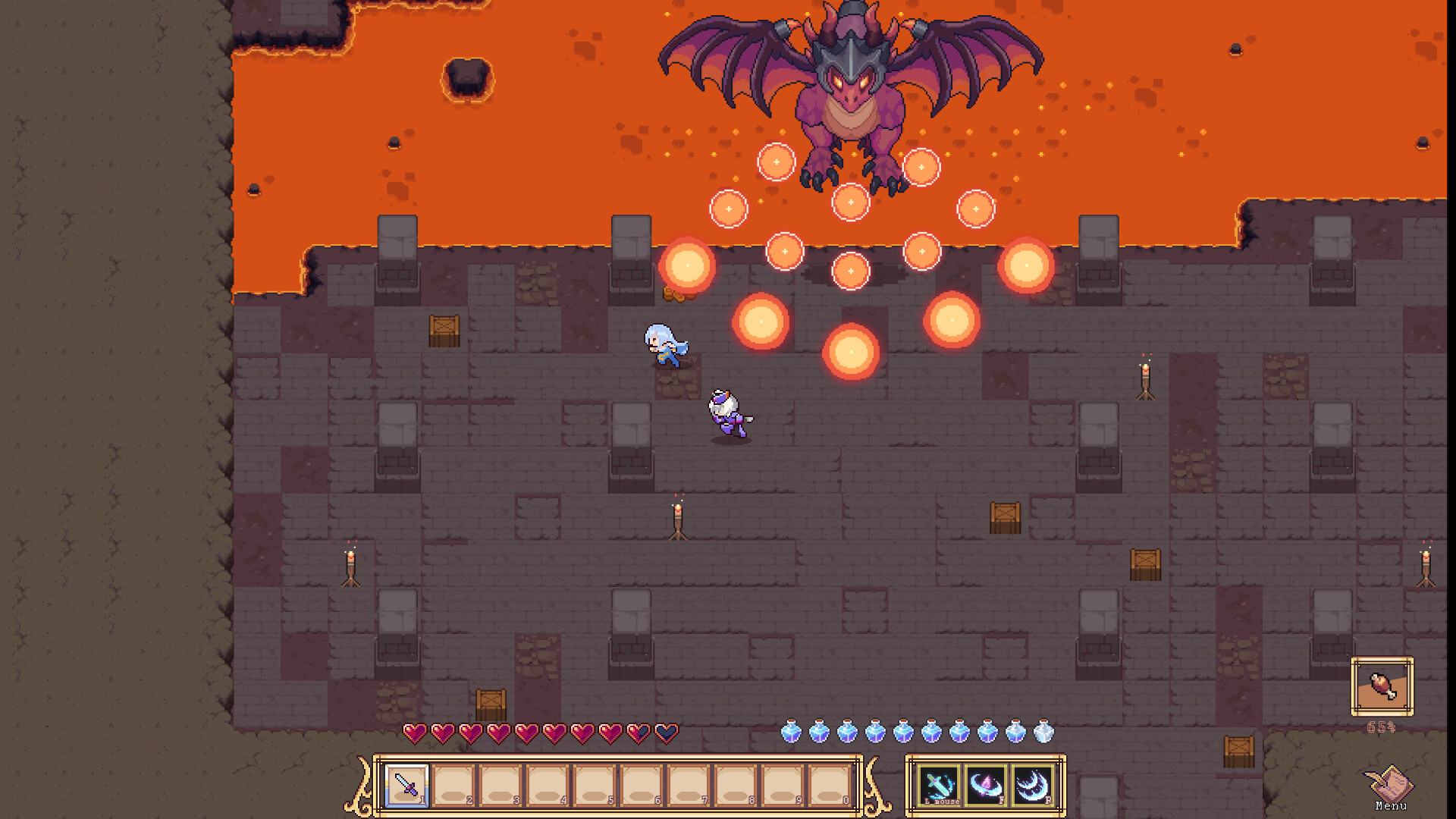The width and height of the screenshot is (1456, 819).
Task: Select empty hotbar slot 2
Action: pos(454,785)
